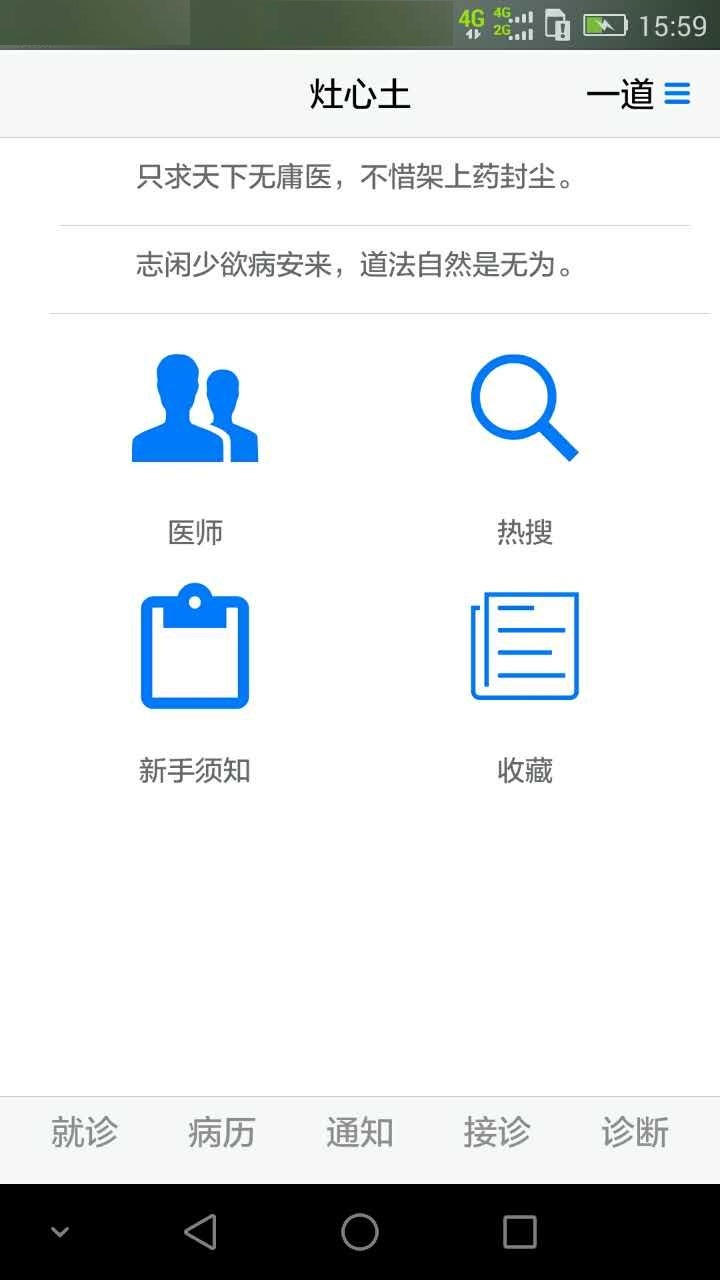
Task: Open the 新手须知 clipboard icon
Action: click(x=194, y=645)
